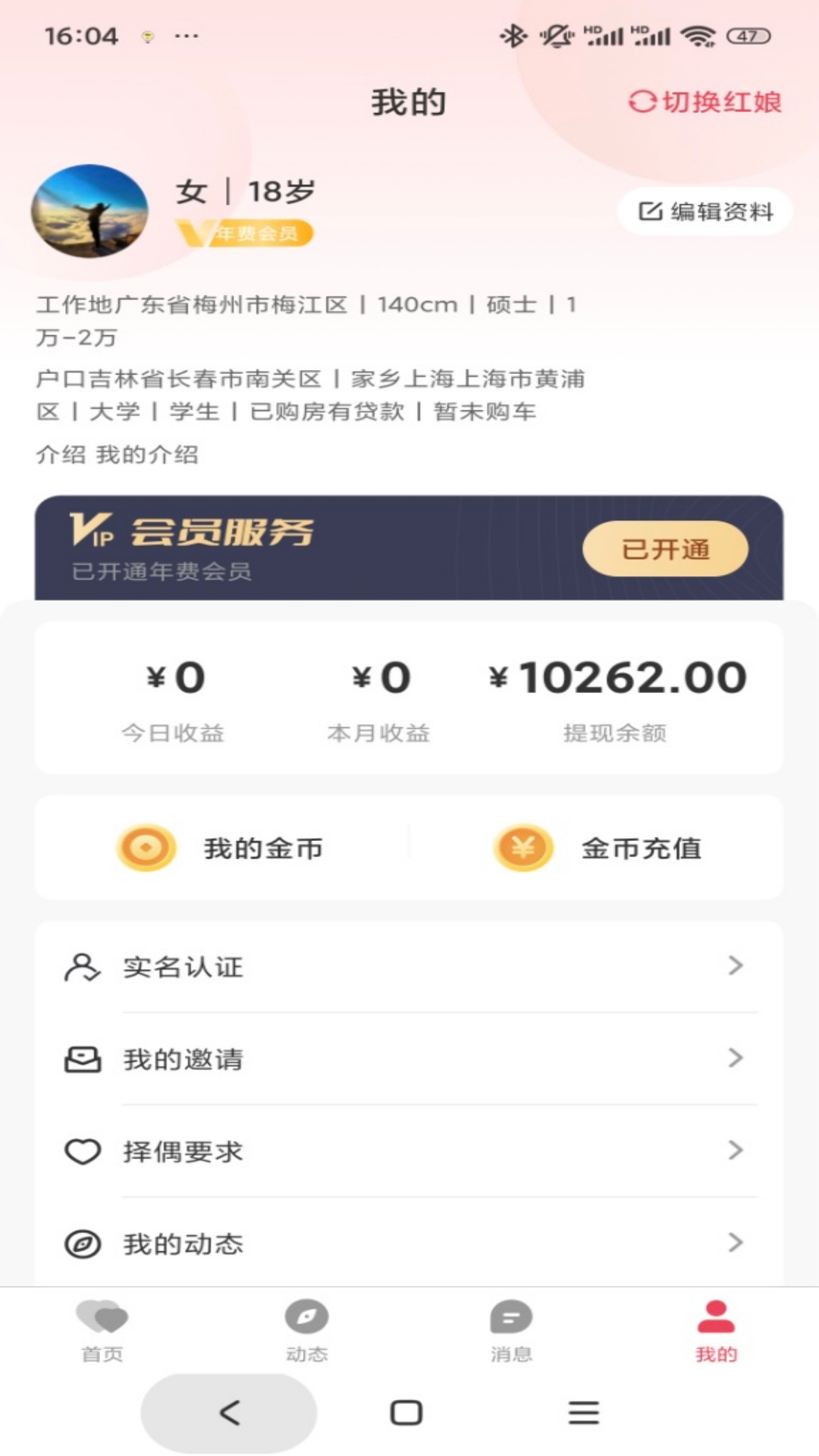Click the 我的动态 compass icon
The height and width of the screenshot is (1456, 819).
point(81,1244)
